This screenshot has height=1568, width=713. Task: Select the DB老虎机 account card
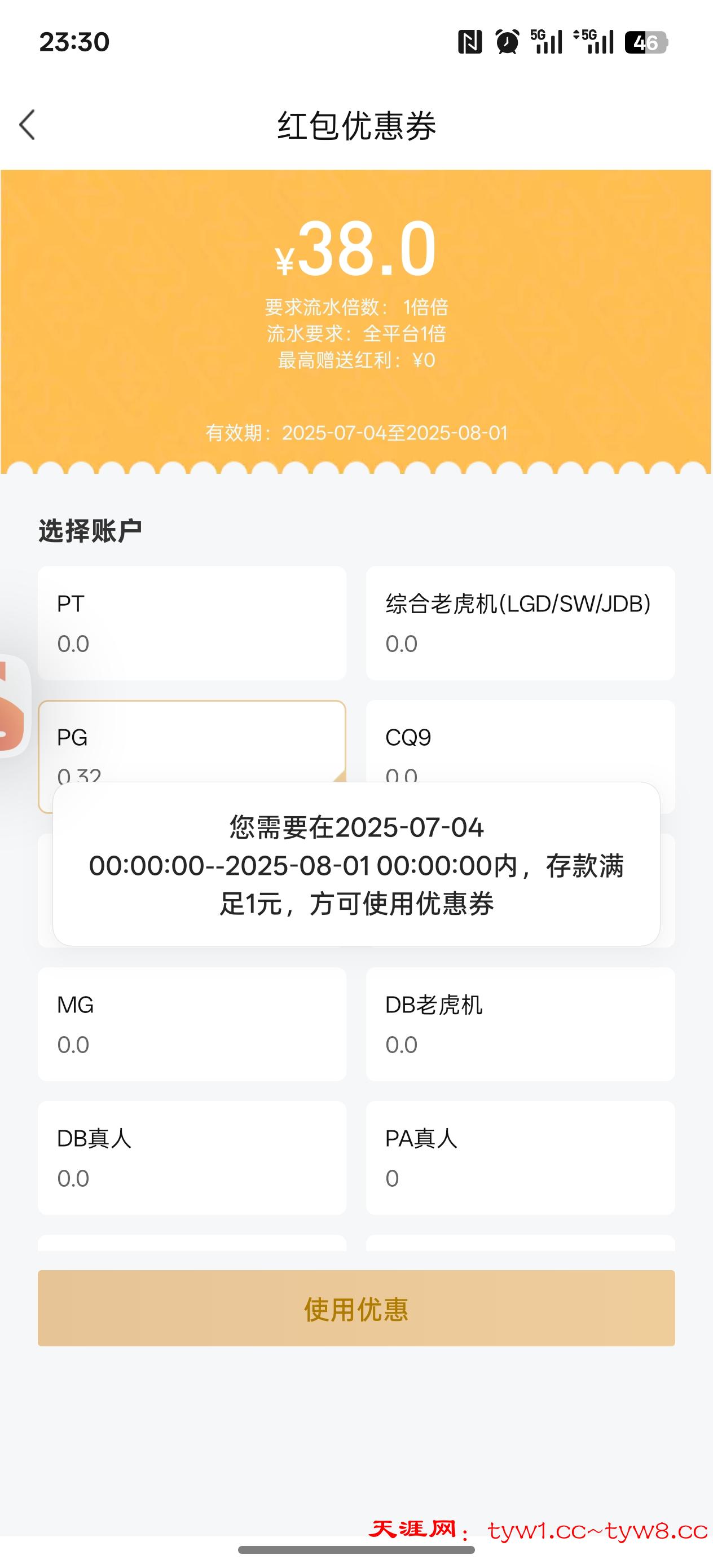point(521,1024)
